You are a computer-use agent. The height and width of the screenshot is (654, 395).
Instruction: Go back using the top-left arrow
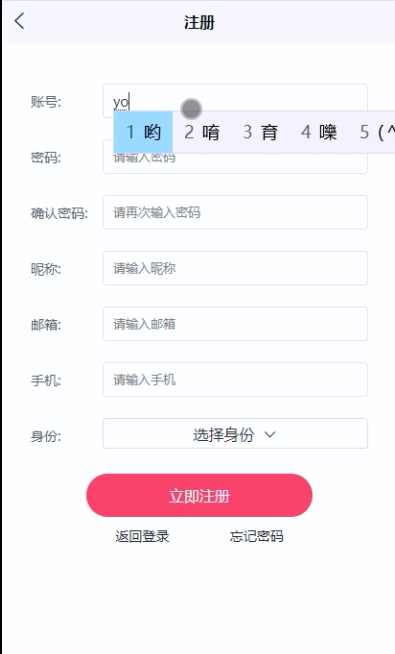pos(19,21)
